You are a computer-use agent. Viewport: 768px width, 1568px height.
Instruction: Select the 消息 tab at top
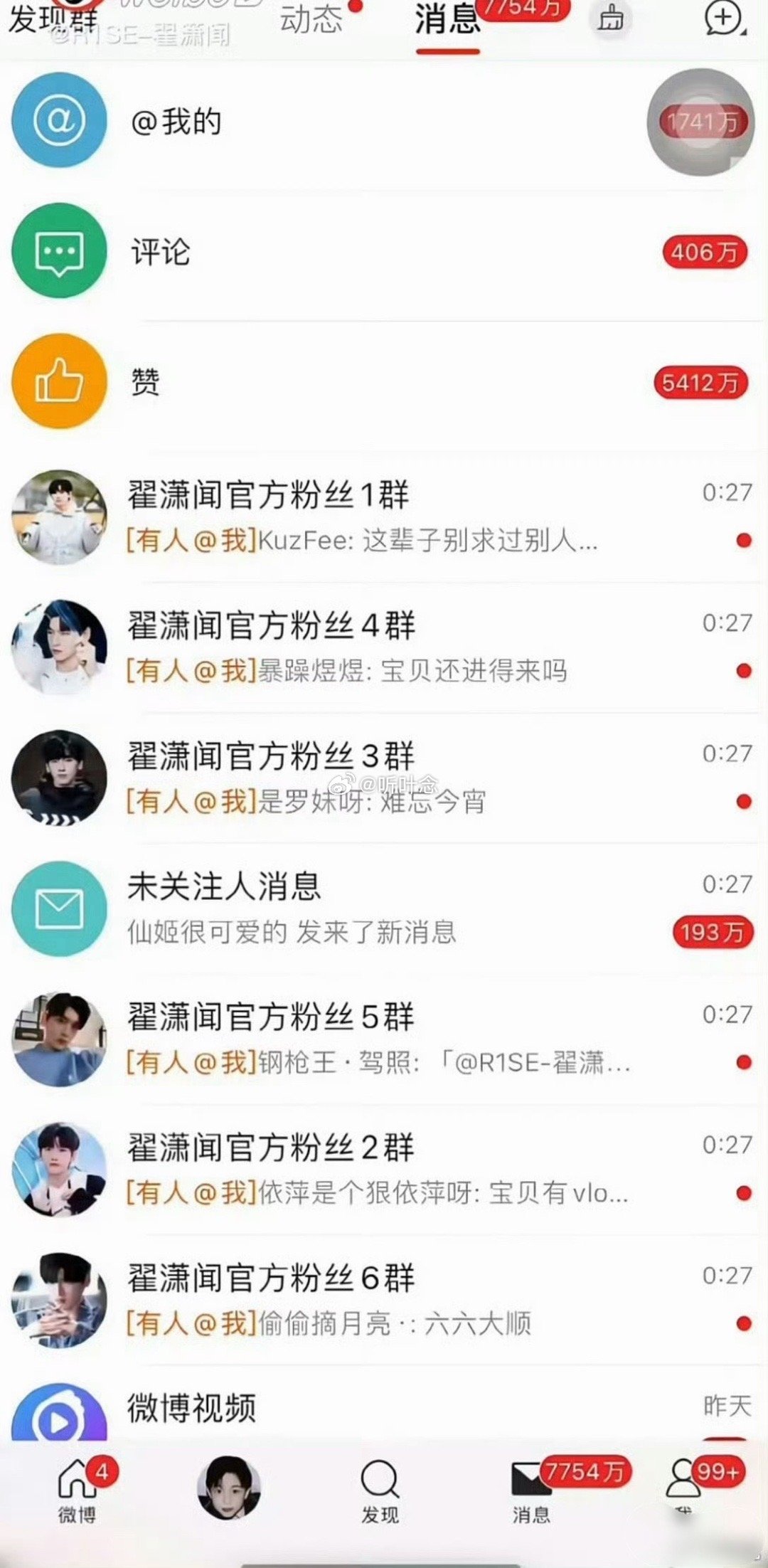tap(447, 21)
